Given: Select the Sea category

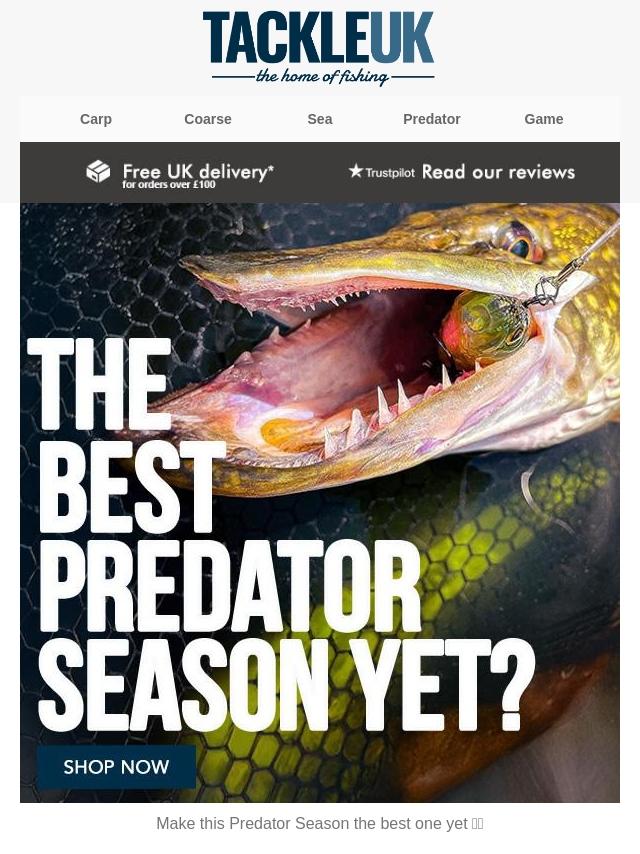Looking at the screenshot, I should coord(320,119).
